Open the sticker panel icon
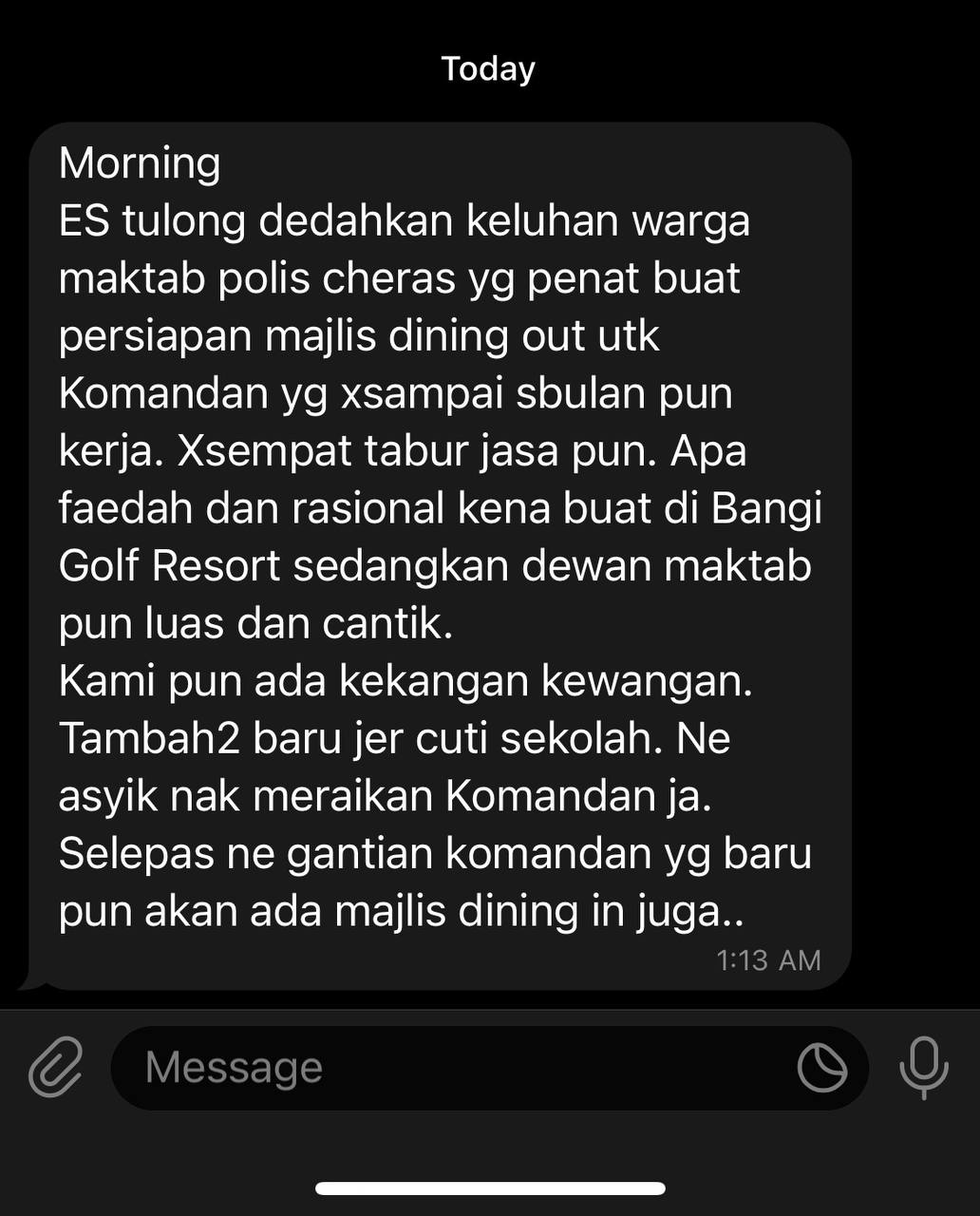 (x=822, y=1068)
